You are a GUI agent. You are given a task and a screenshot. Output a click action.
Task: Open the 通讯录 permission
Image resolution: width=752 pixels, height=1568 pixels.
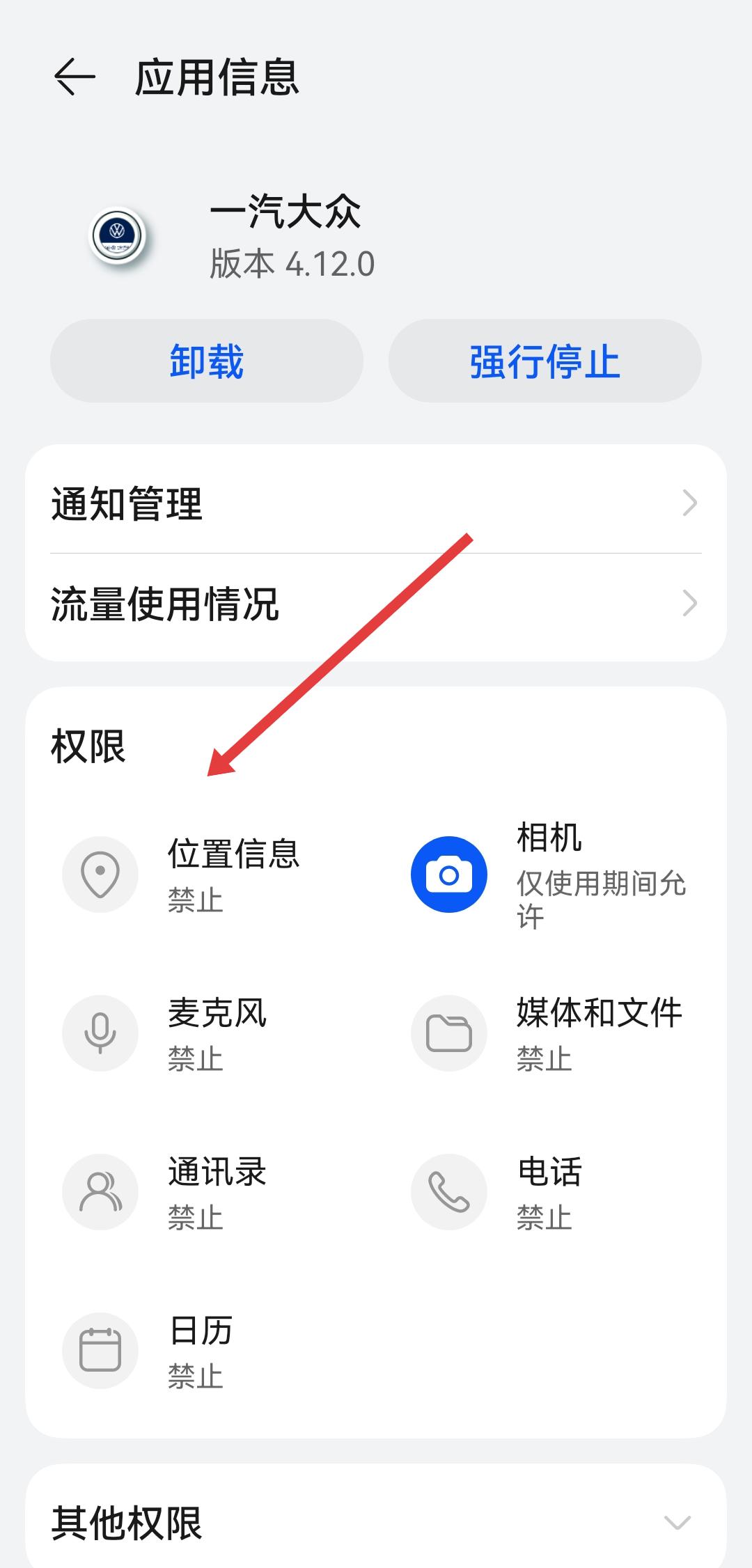click(x=202, y=1192)
